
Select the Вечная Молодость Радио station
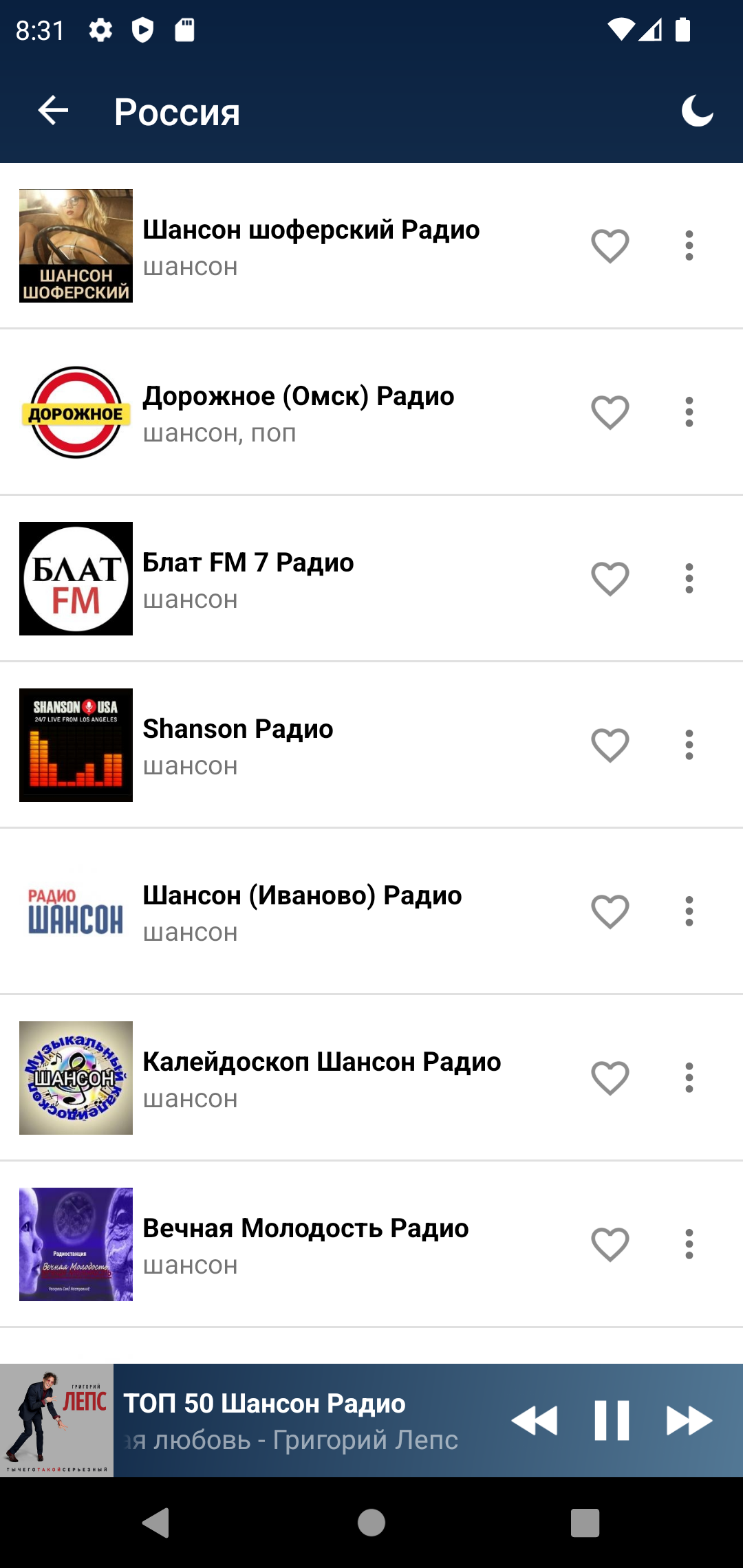(305, 1244)
